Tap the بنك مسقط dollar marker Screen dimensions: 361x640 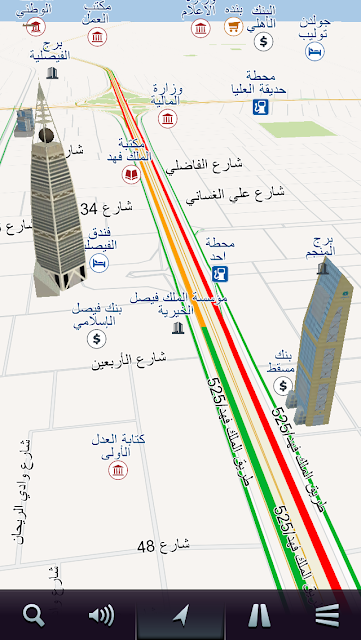pos(283,385)
